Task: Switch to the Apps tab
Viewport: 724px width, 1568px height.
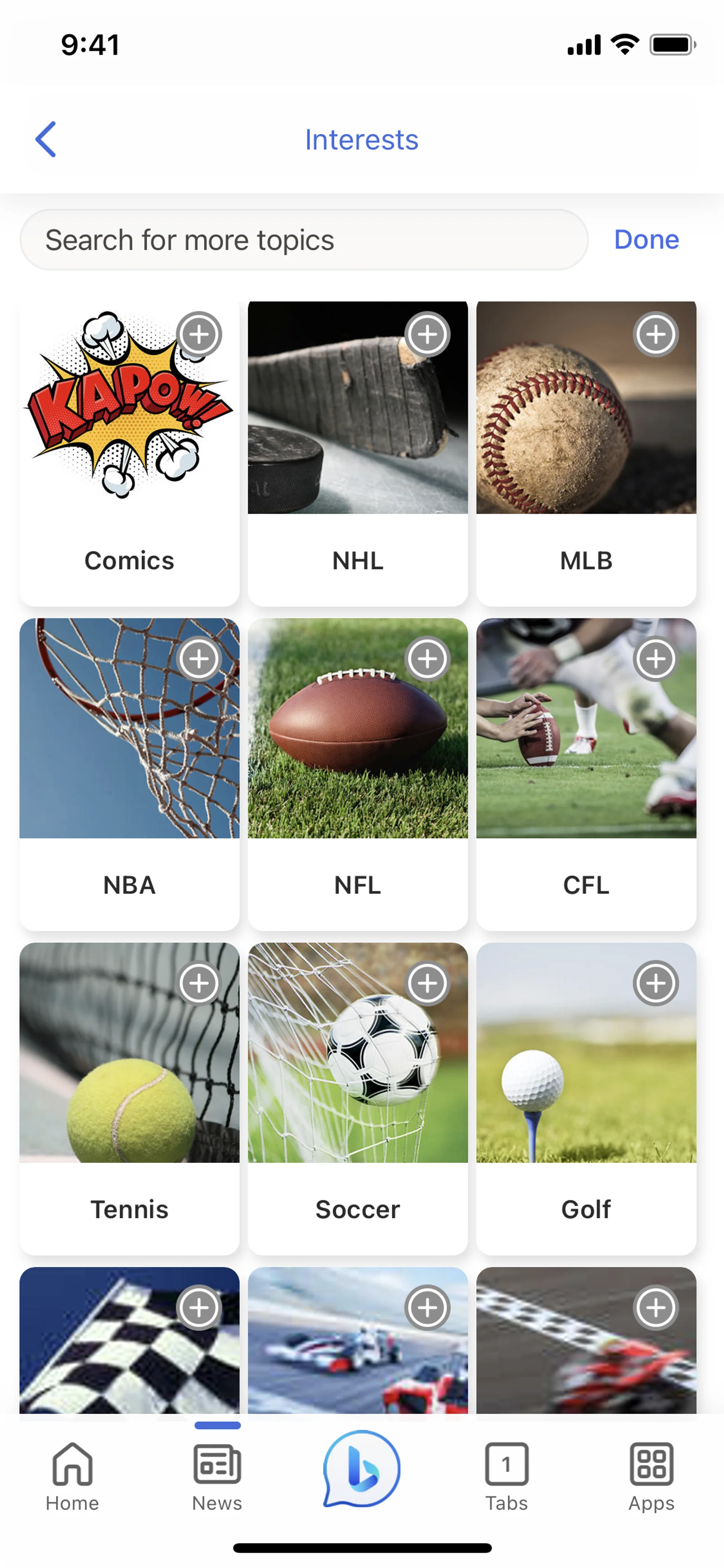Action: pos(651,1477)
